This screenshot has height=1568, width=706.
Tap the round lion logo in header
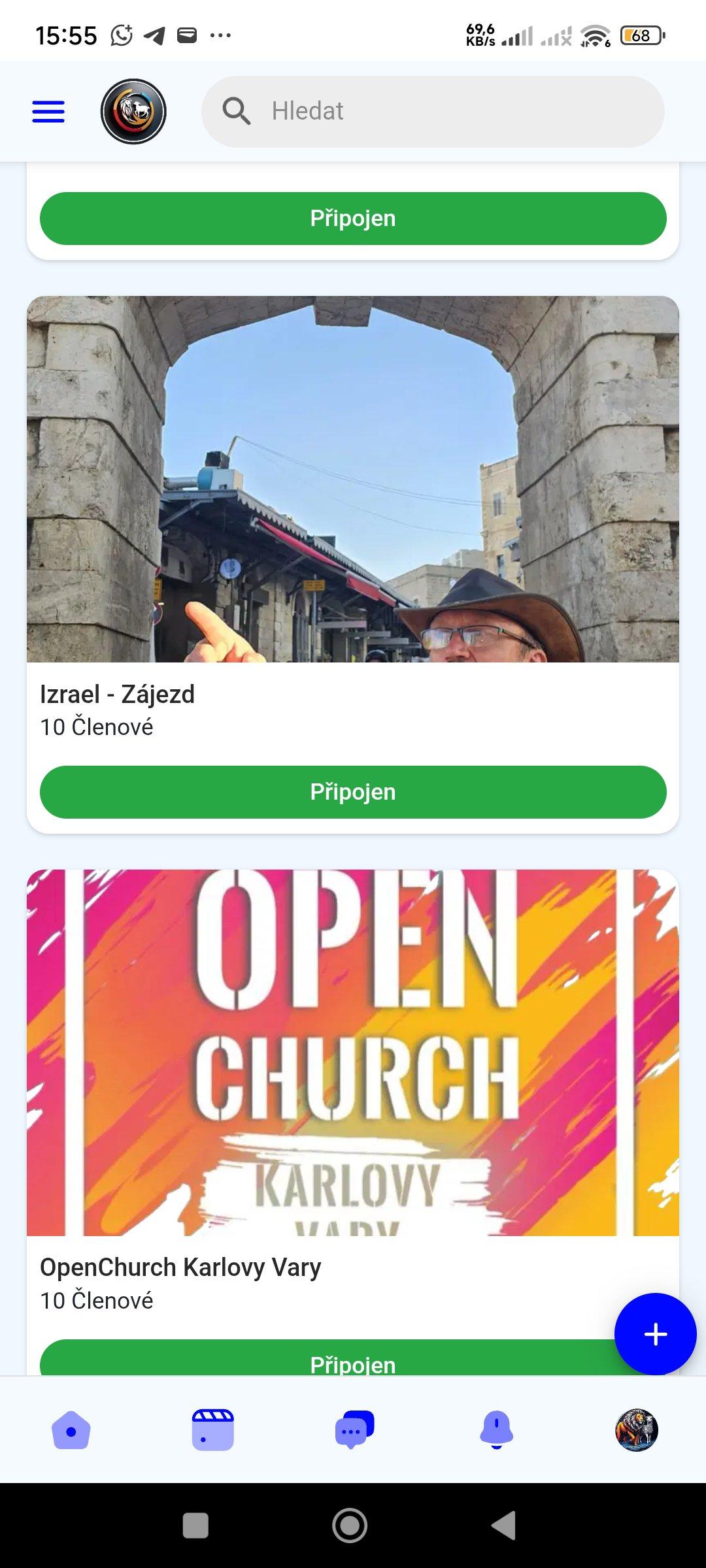click(133, 112)
